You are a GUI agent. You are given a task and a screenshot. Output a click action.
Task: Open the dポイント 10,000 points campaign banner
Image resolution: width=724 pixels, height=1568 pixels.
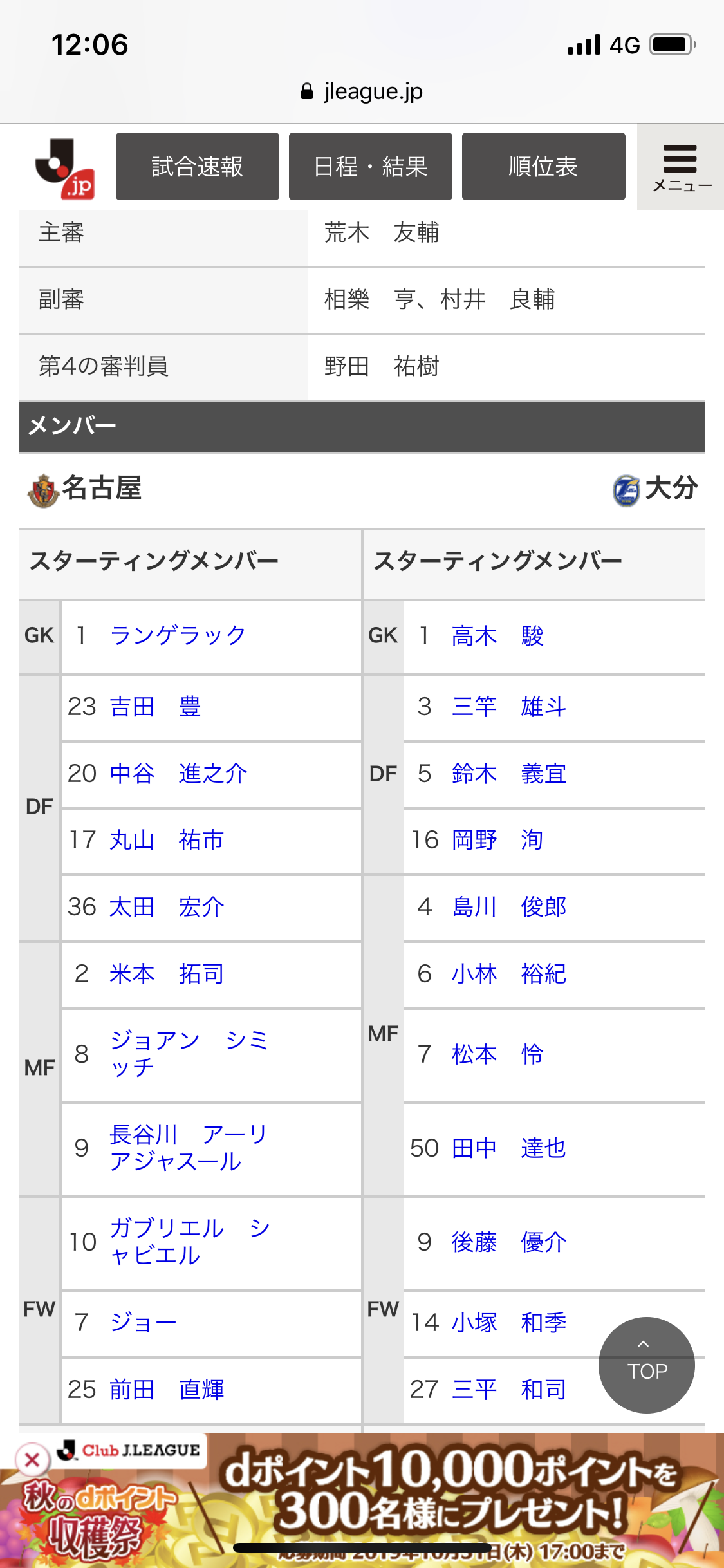click(450, 1500)
